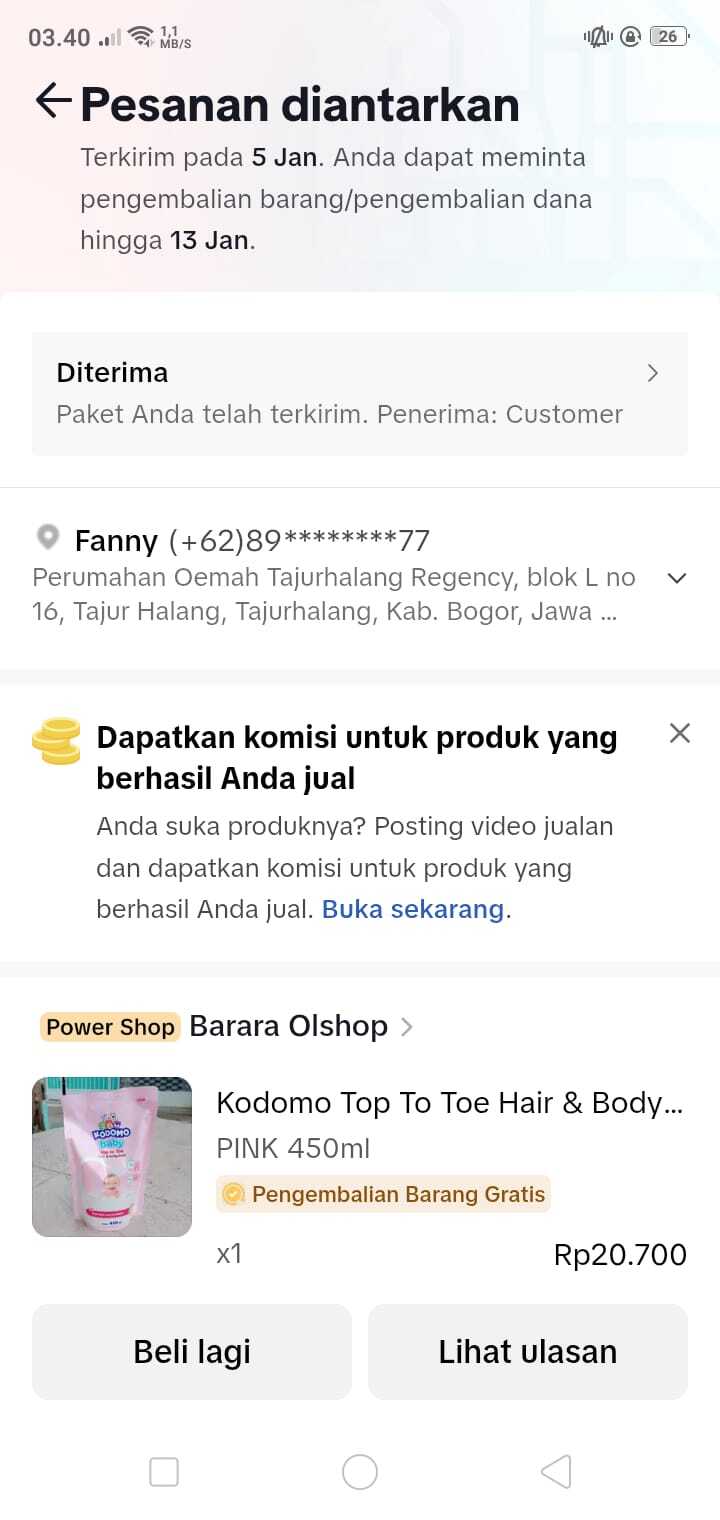Open the Kodomo Top To Toe product

tap(449, 1103)
